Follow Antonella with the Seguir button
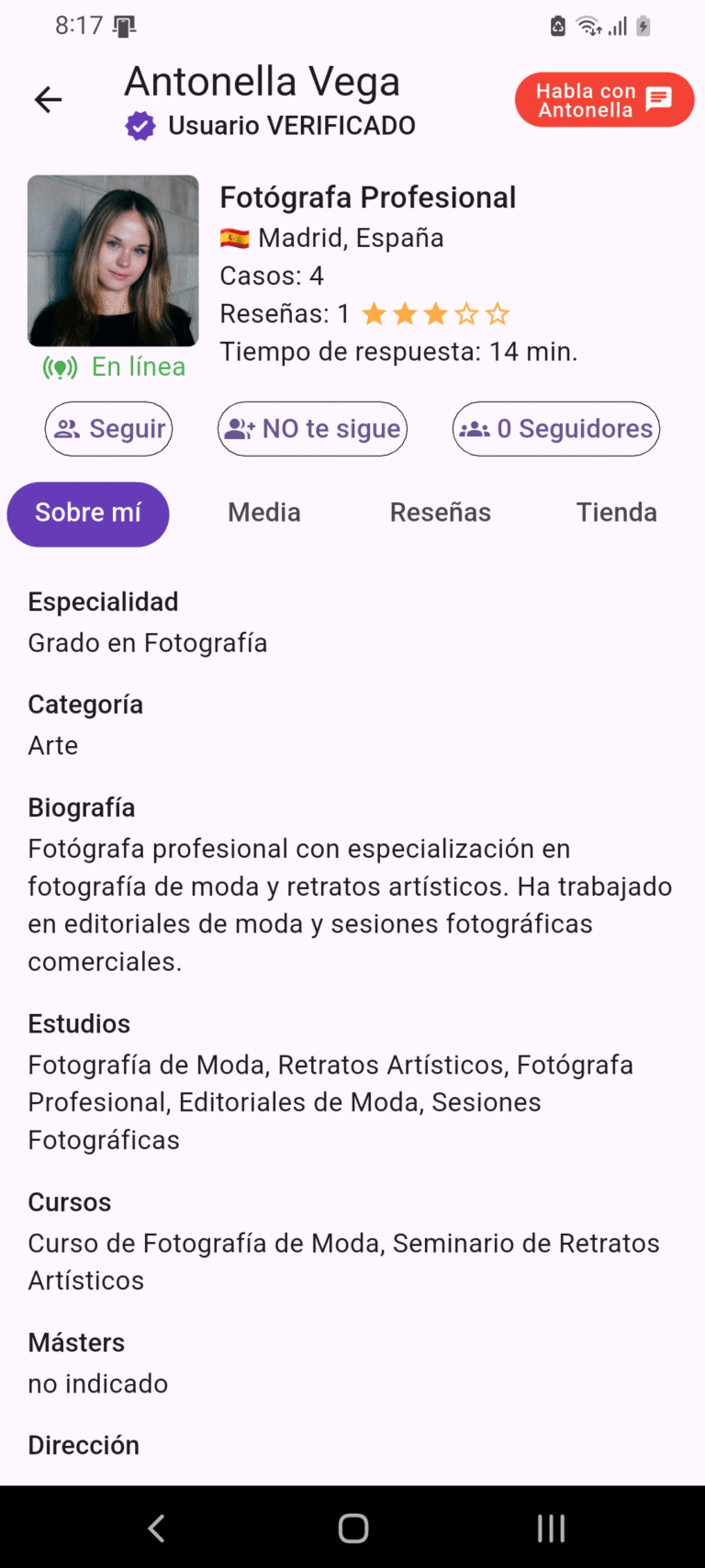The image size is (705, 1568). coord(109,429)
